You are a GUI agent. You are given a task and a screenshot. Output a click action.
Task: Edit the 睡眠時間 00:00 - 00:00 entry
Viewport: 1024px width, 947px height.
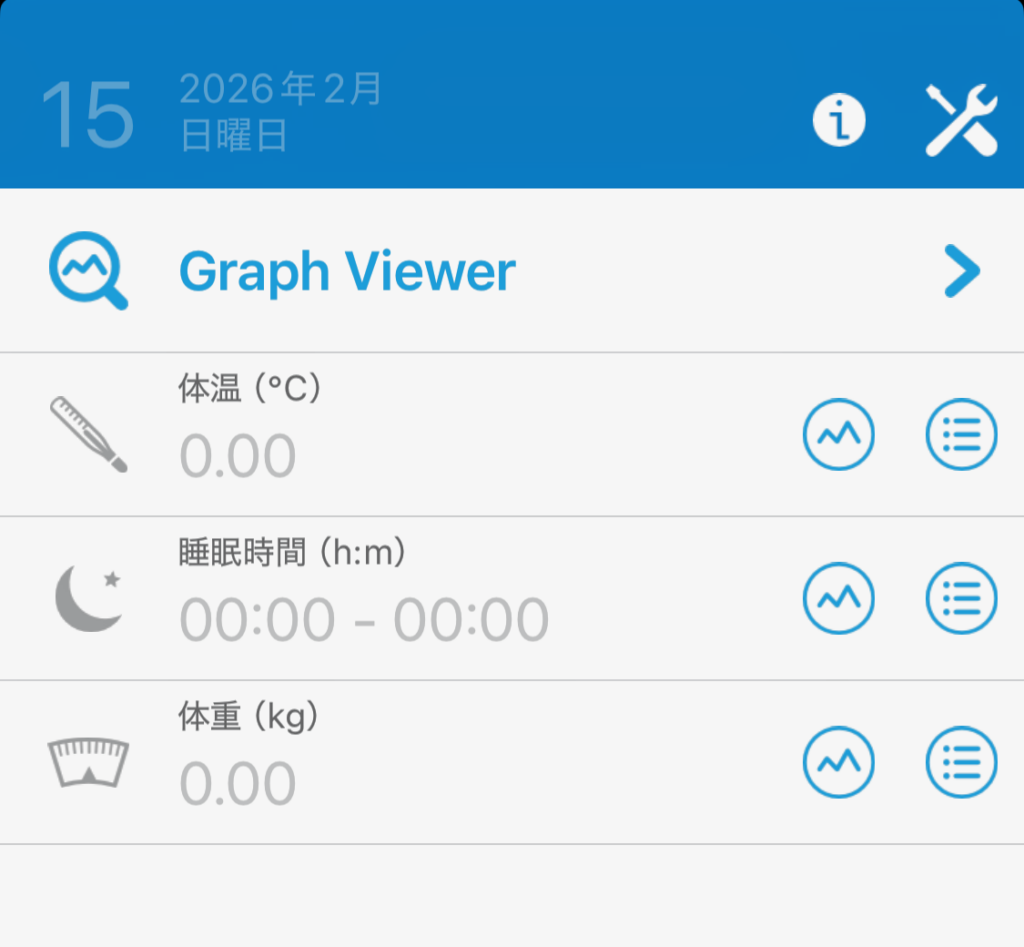click(364, 620)
